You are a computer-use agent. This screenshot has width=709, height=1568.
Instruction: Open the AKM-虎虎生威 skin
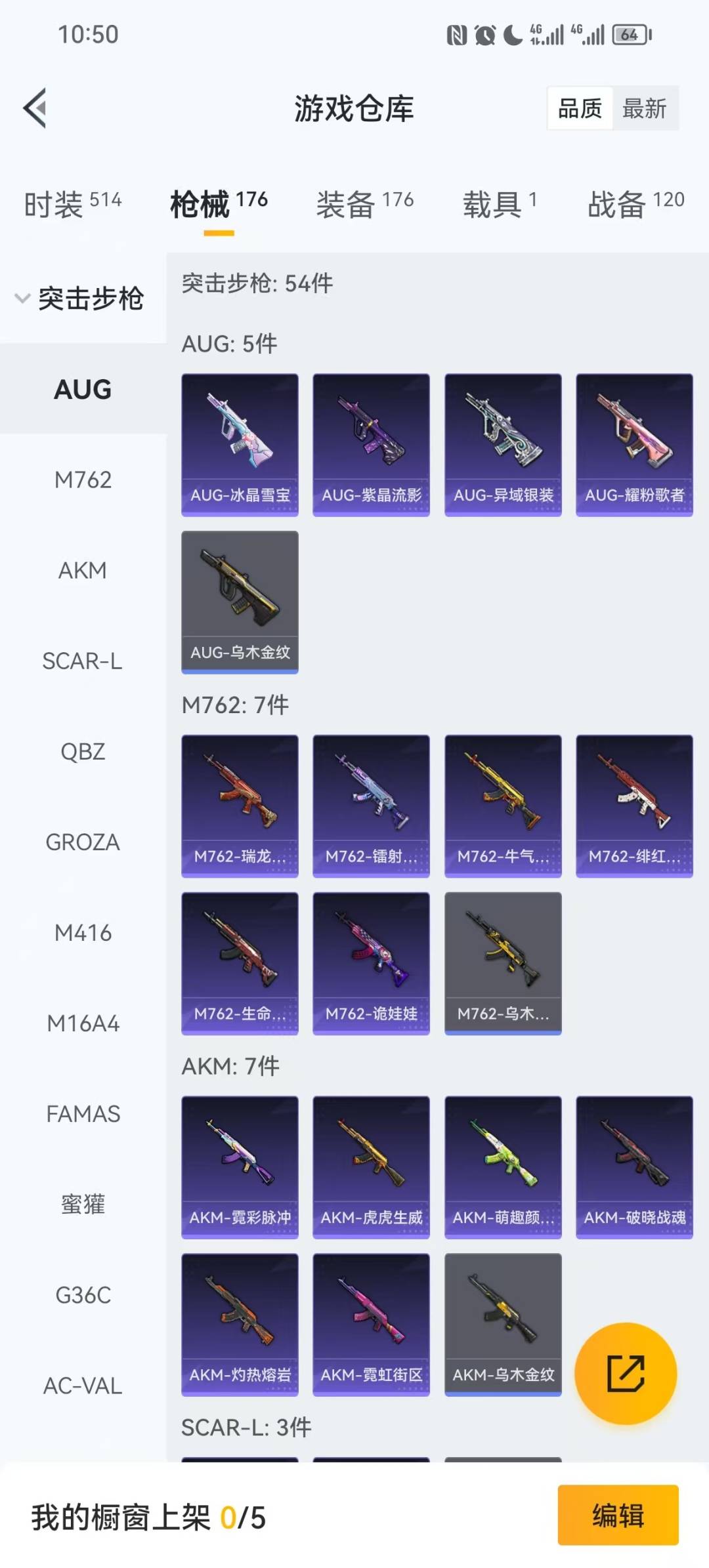(x=371, y=1166)
